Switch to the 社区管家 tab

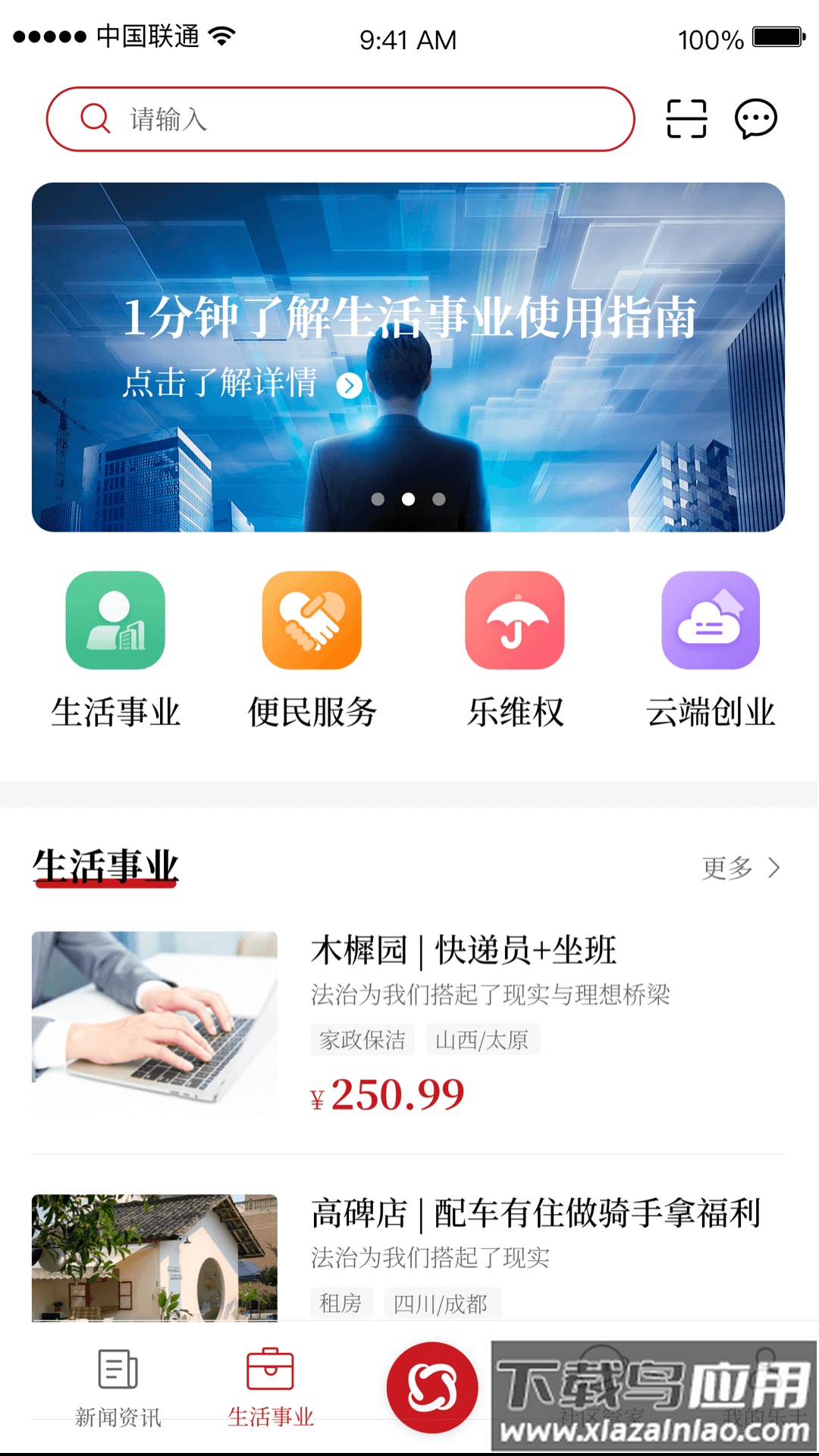599,1399
